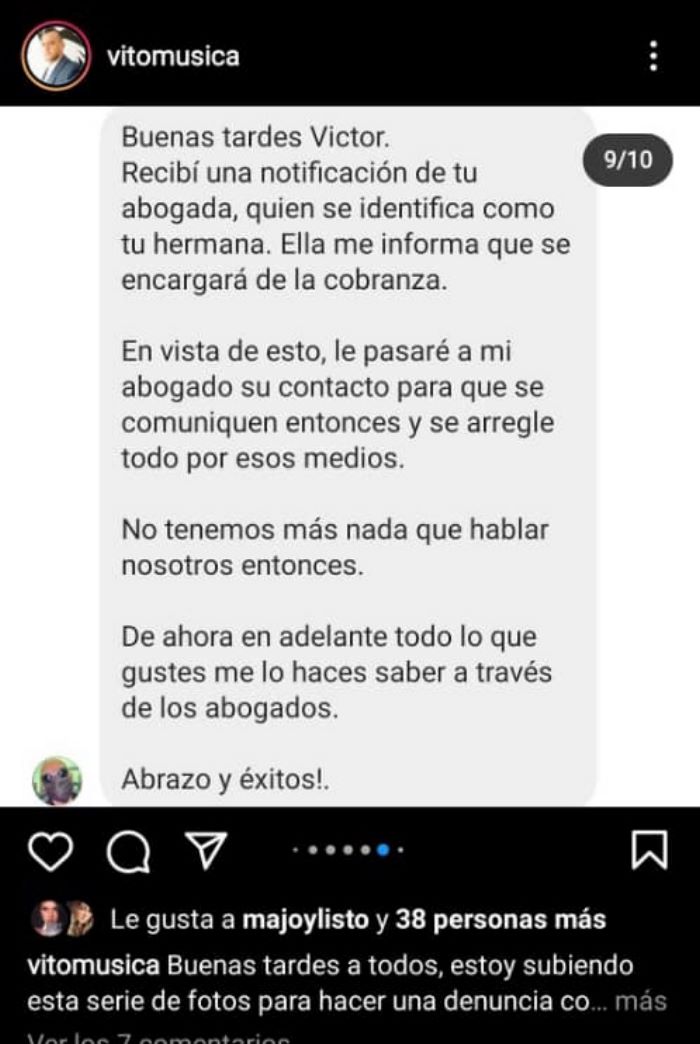Viewport: 700px width, 1044px height.
Task: Share the post via the paper plane icon
Action: [x=208, y=850]
